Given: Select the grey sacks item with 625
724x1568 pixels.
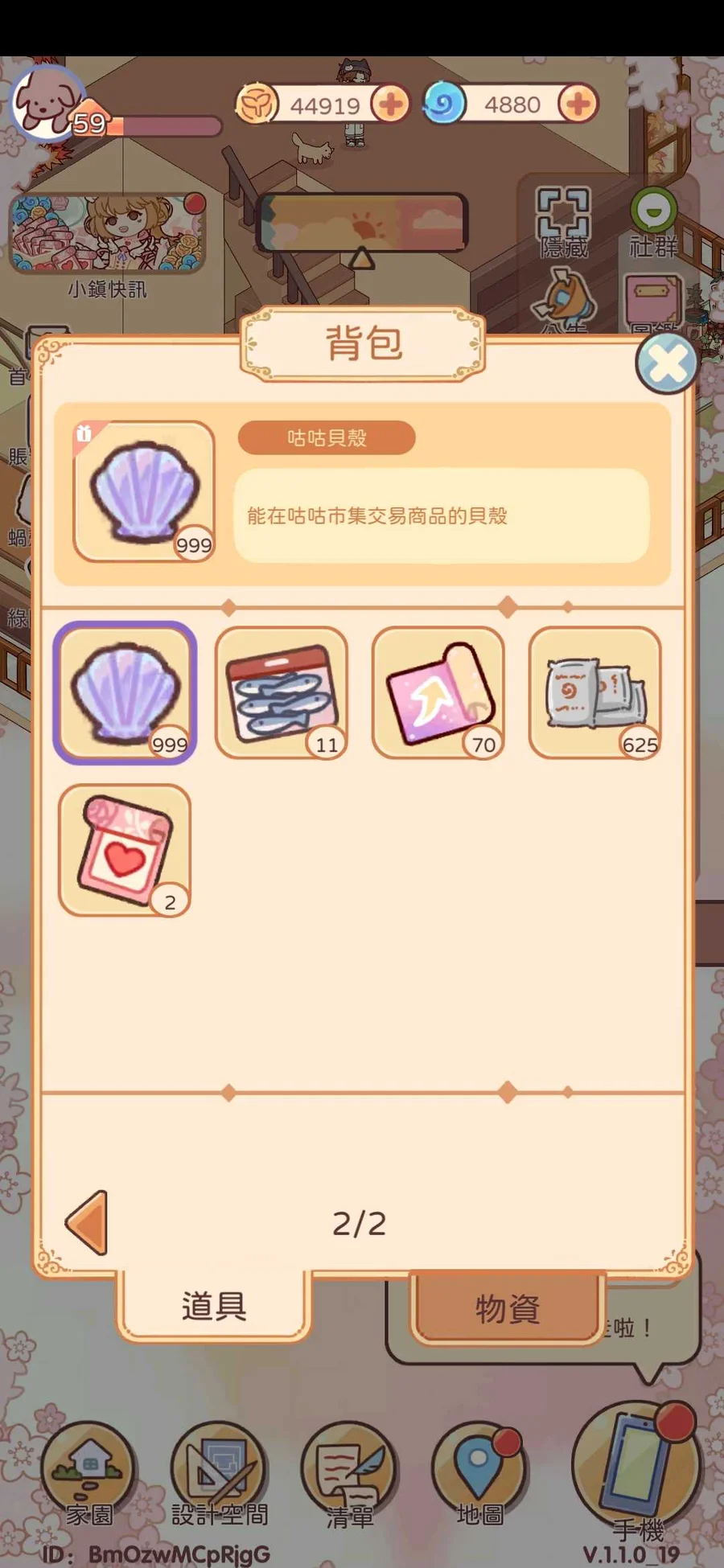Looking at the screenshot, I should tap(595, 692).
